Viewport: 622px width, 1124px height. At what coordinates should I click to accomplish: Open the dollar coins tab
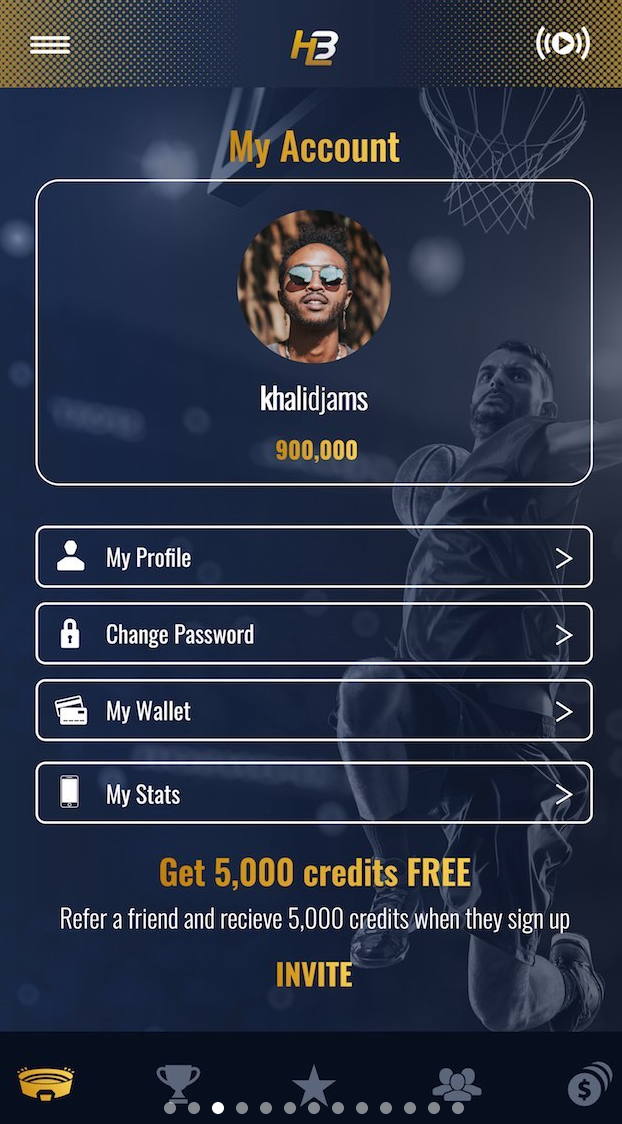point(590,1084)
